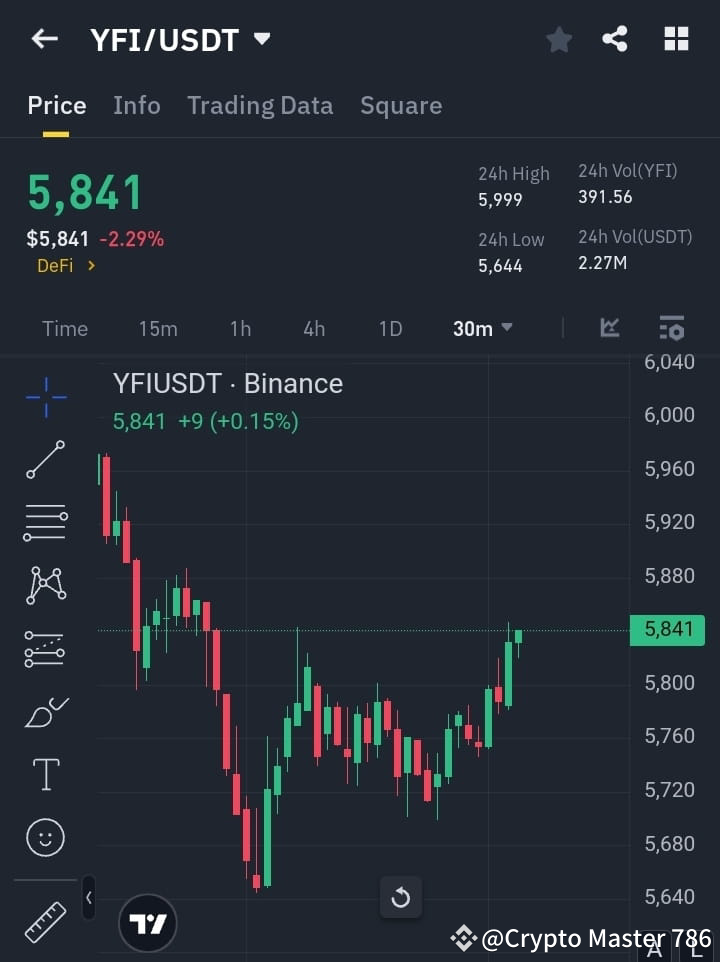Viewport: 720px width, 962px height.
Task: Open the Square tab
Action: coord(401,105)
